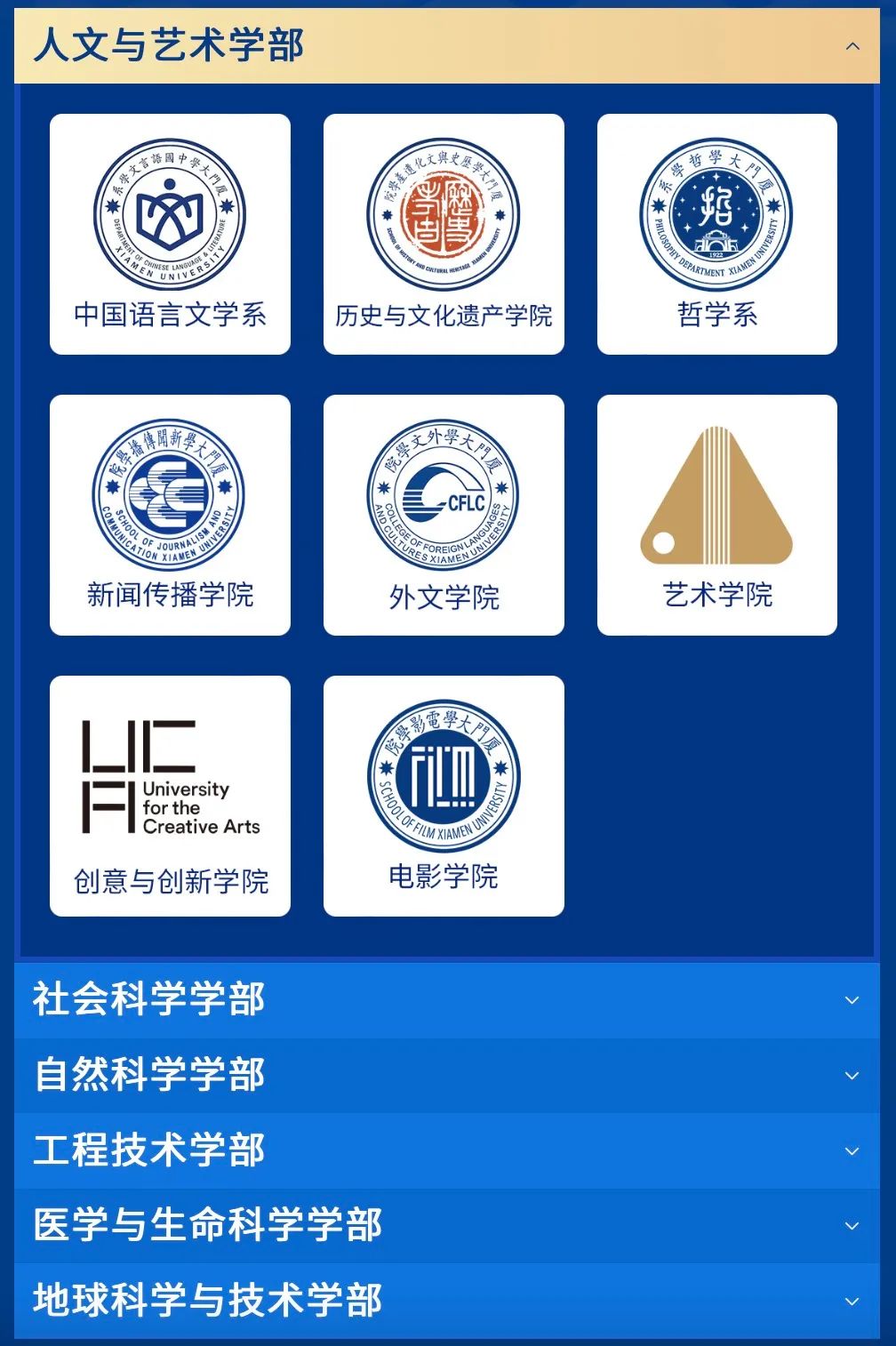Screen dimensions: 896x1346
Task: Expand the 社会科学学部 section
Action: (851, 1000)
